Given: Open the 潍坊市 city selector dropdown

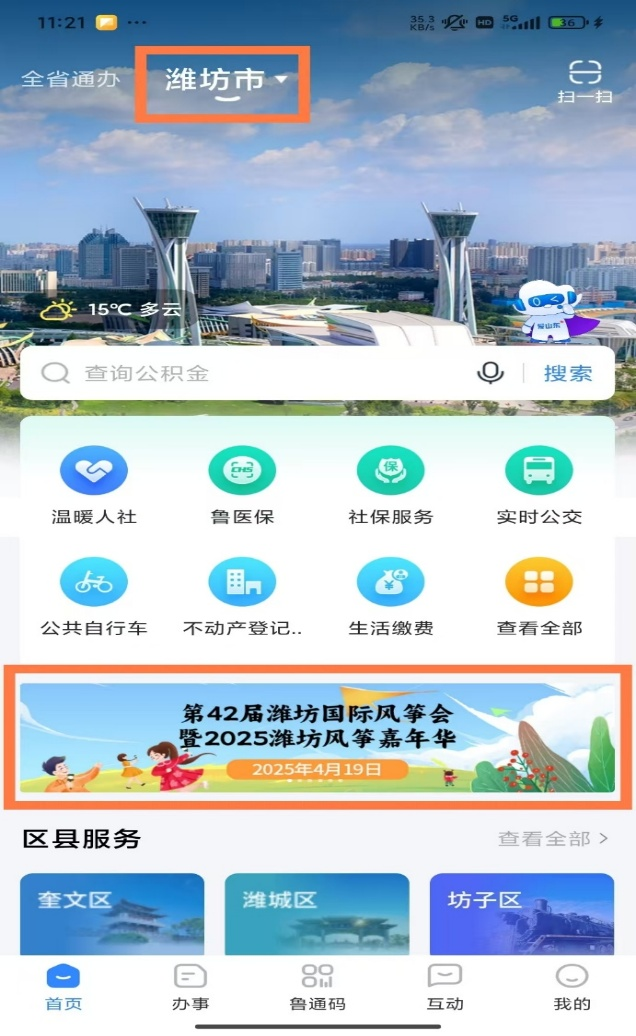Looking at the screenshot, I should (226, 80).
